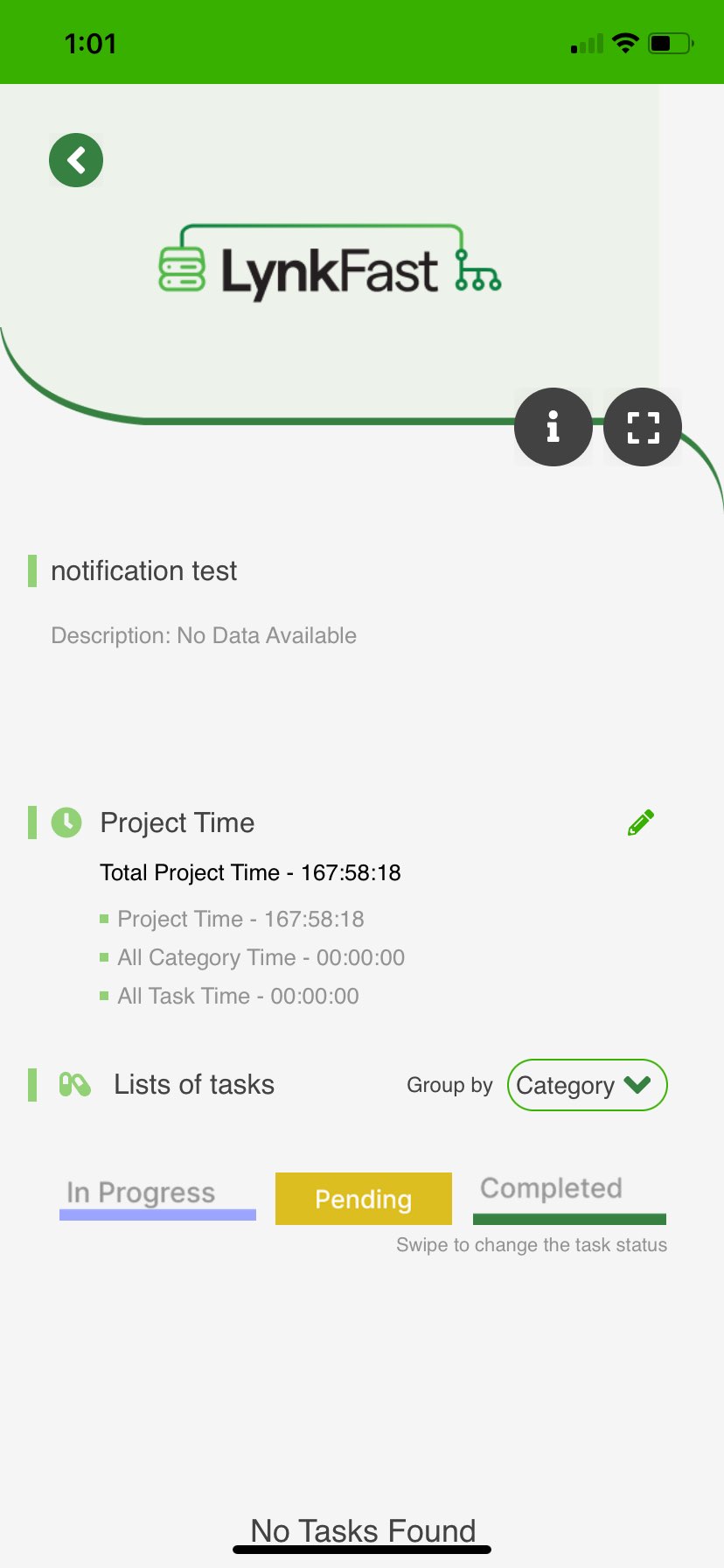This screenshot has height=1568, width=724.
Task: Select the Pending tab
Action: coord(364,1199)
